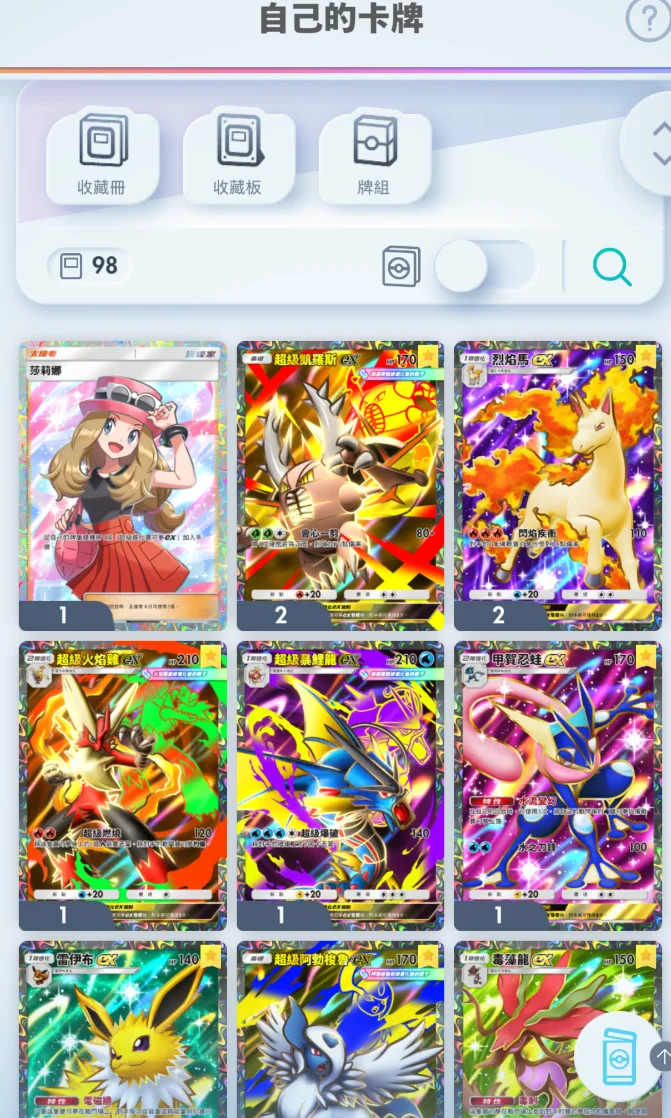This screenshot has width=671, height=1118.
Task: View the 超級阿勃梭魯 ex card
Action: tap(340, 1030)
